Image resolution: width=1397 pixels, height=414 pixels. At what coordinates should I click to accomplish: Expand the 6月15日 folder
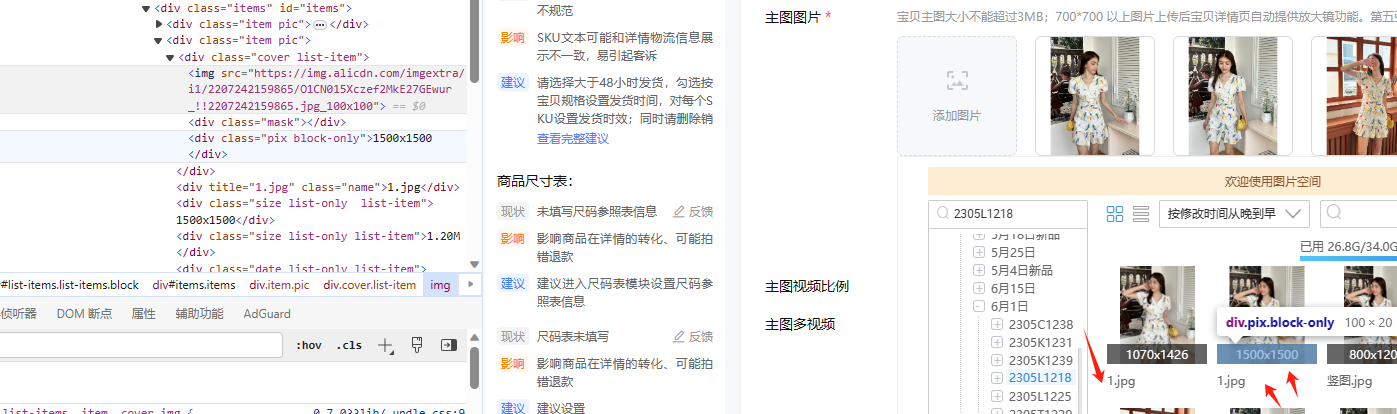click(979, 288)
